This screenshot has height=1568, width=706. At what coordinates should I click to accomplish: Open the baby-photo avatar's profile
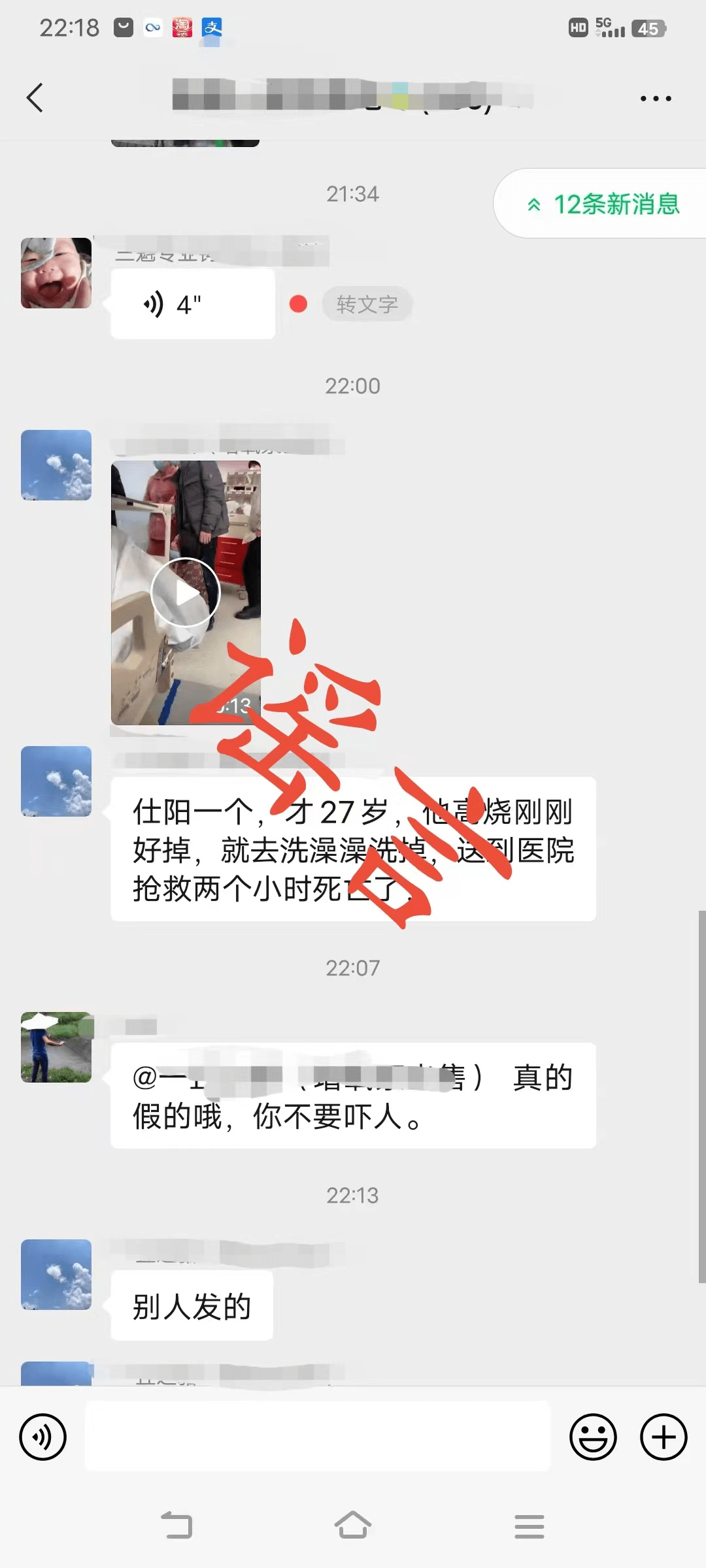click(56, 273)
